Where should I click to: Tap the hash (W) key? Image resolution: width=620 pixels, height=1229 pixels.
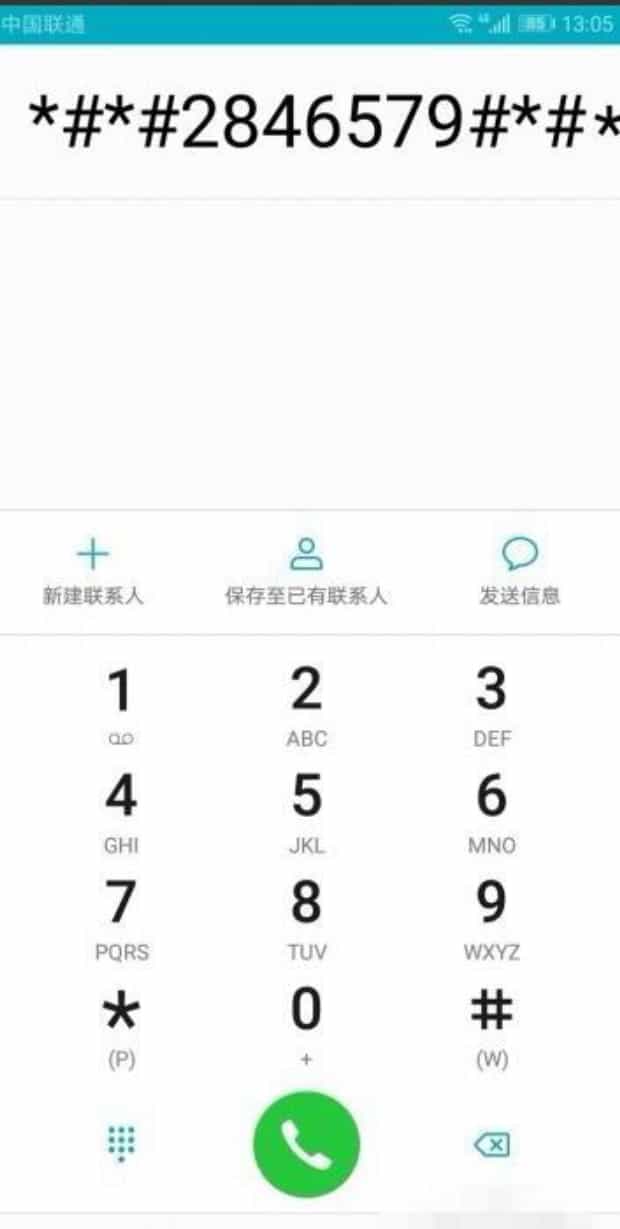(491, 1028)
